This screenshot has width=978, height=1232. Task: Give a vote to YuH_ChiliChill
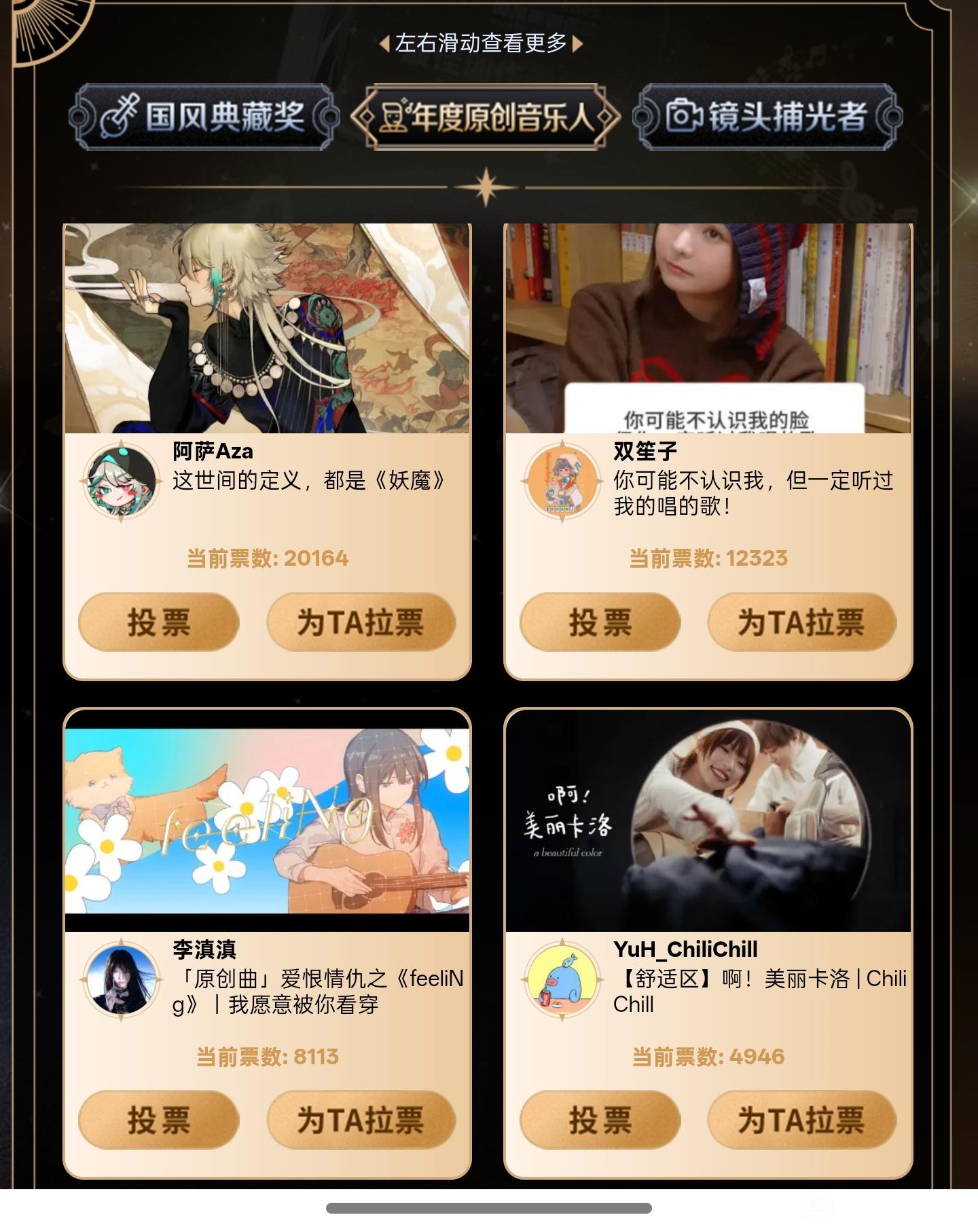600,1120
